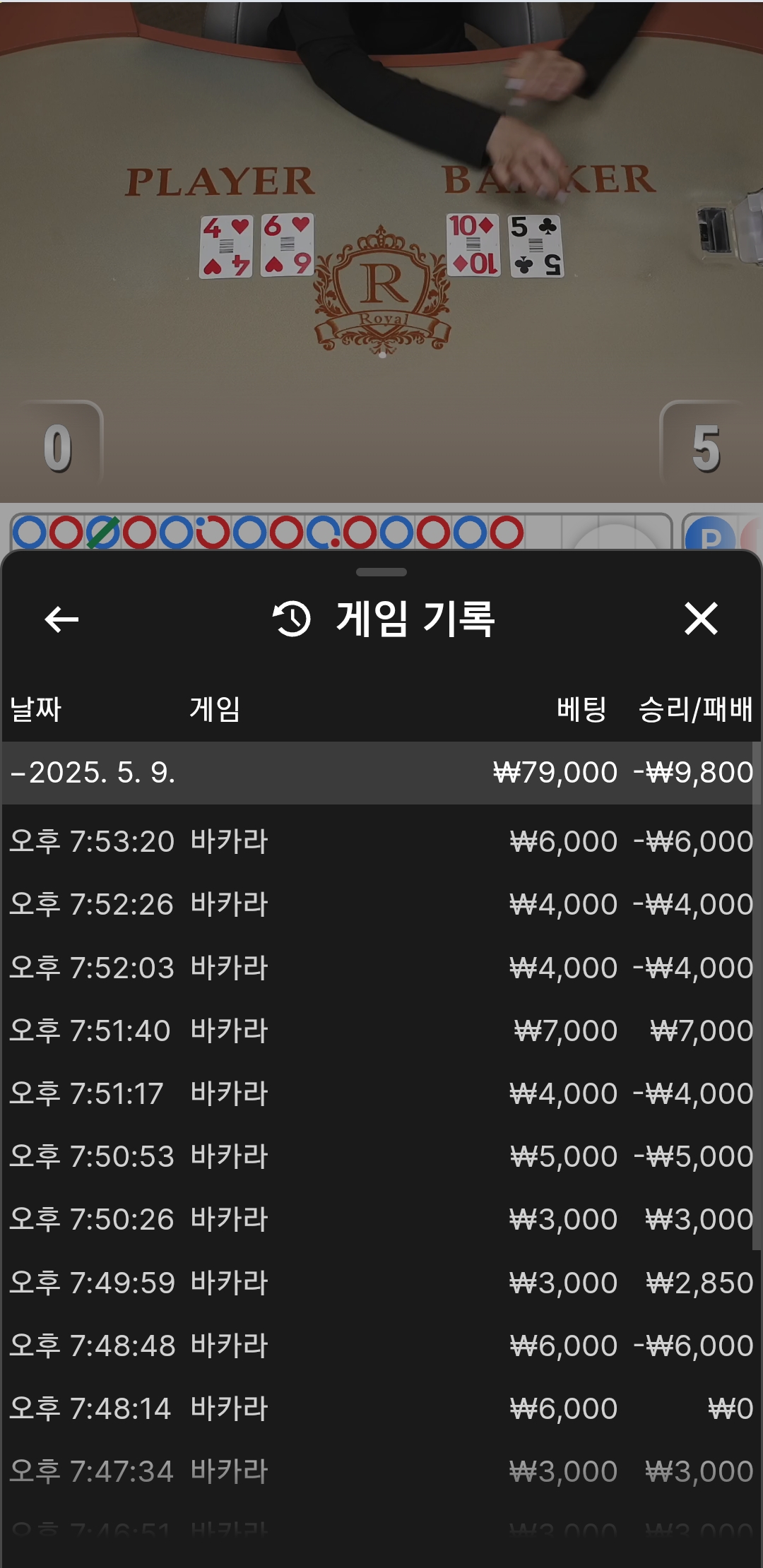Open the 오후 7:49:59 baccarat record
The image size is (763, 1568).
(x=381, y=1283)
